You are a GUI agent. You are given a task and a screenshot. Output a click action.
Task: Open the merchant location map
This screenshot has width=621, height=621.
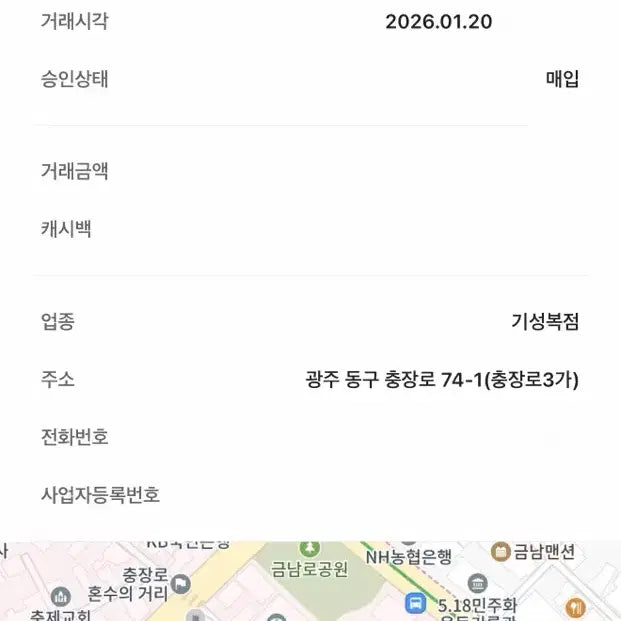point(310,581)
